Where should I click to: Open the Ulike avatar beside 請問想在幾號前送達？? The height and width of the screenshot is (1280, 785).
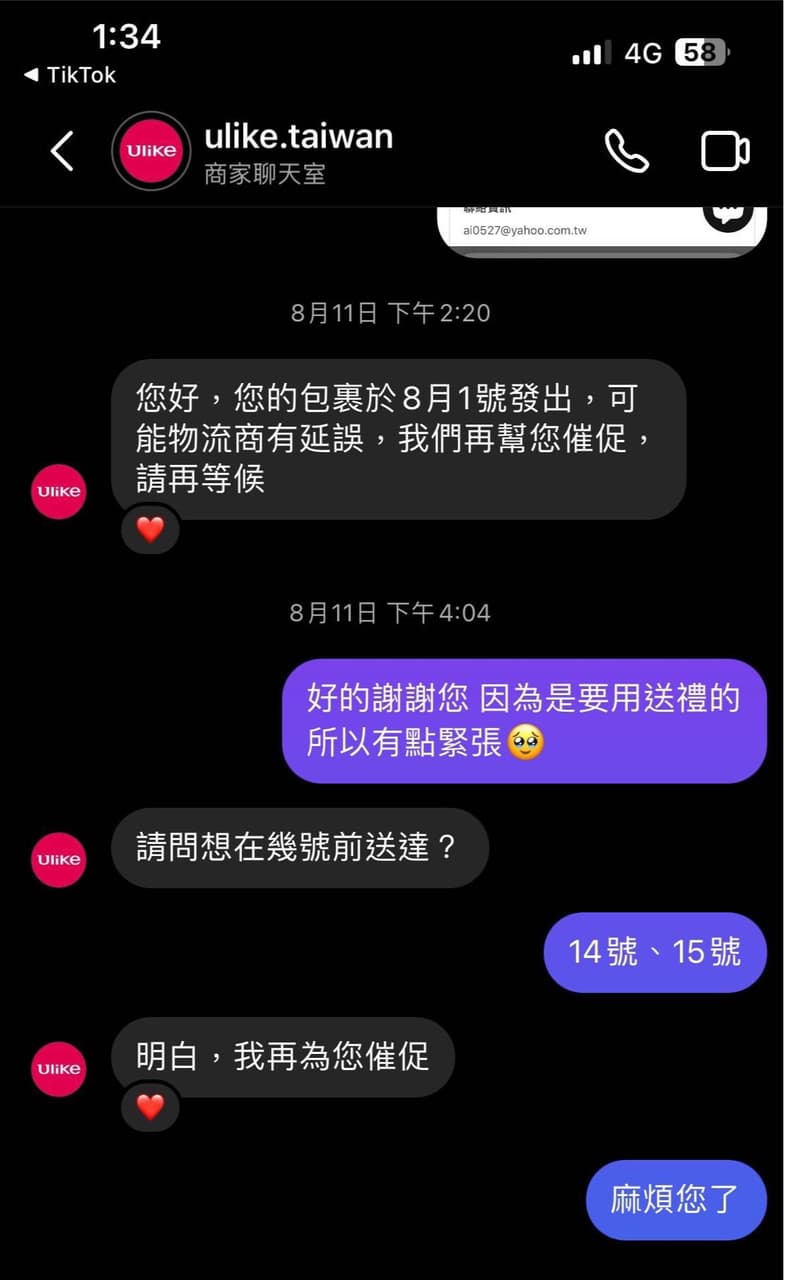tap(58, 859)
